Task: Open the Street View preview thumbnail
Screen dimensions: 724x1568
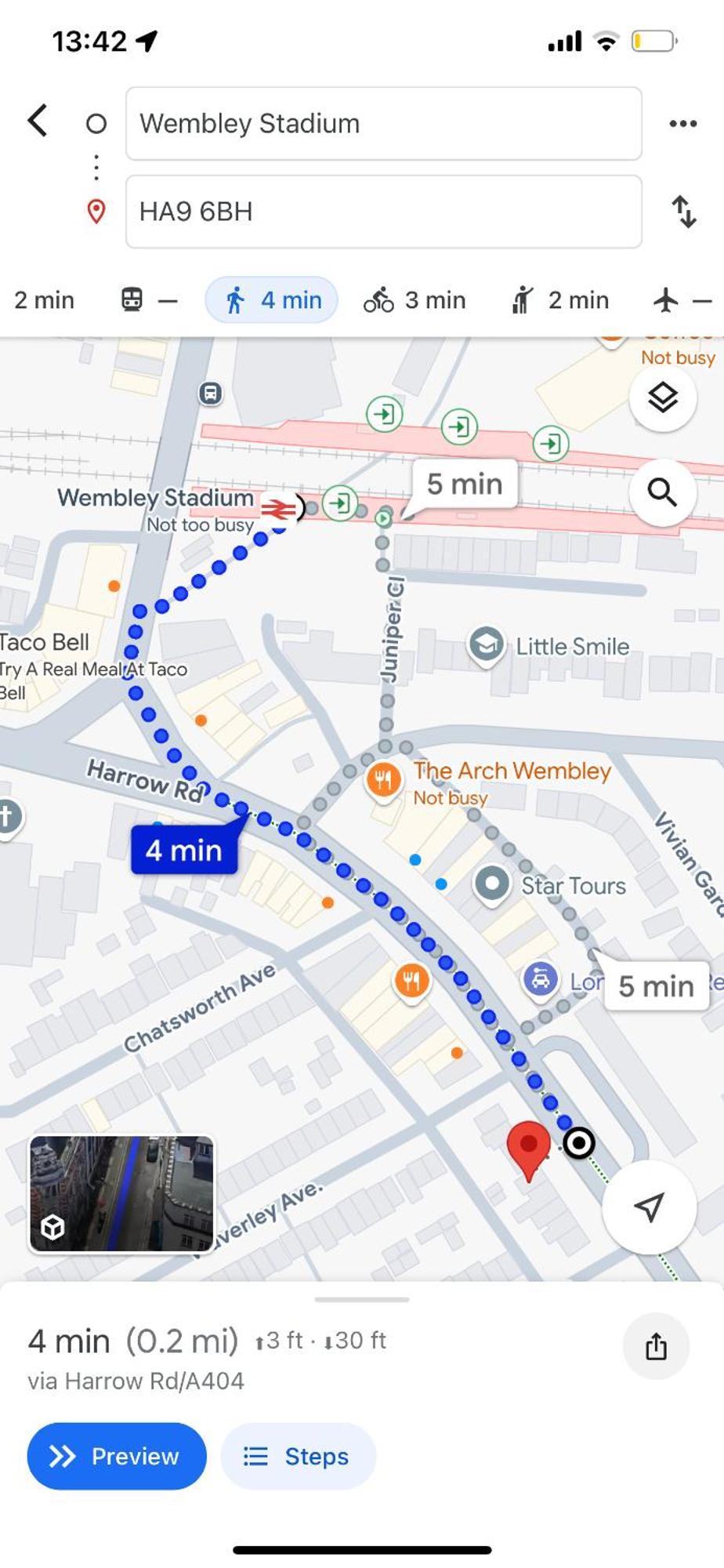Action: click(x=121, y=1193)
